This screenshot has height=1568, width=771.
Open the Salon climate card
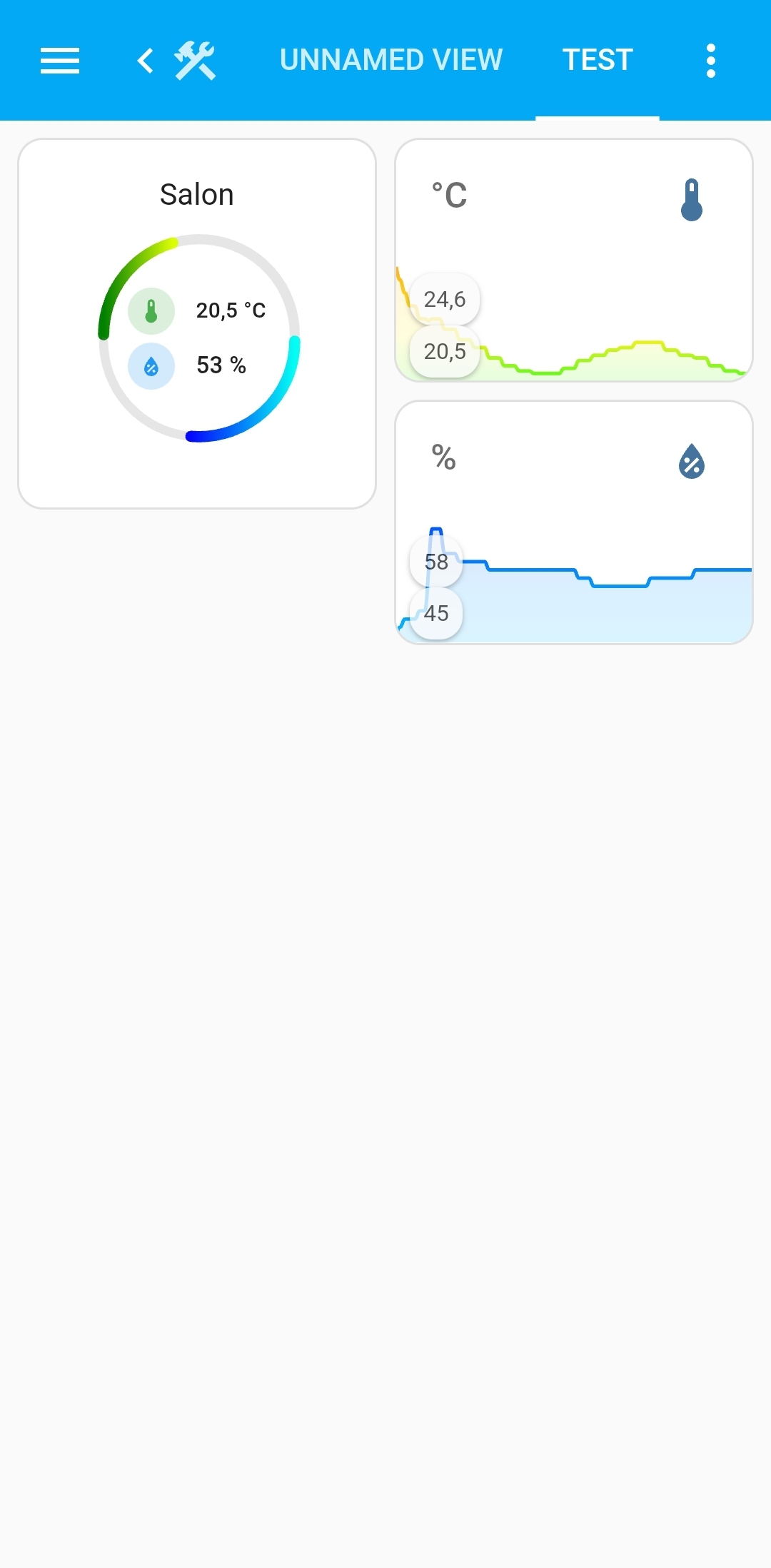point(197,323)
